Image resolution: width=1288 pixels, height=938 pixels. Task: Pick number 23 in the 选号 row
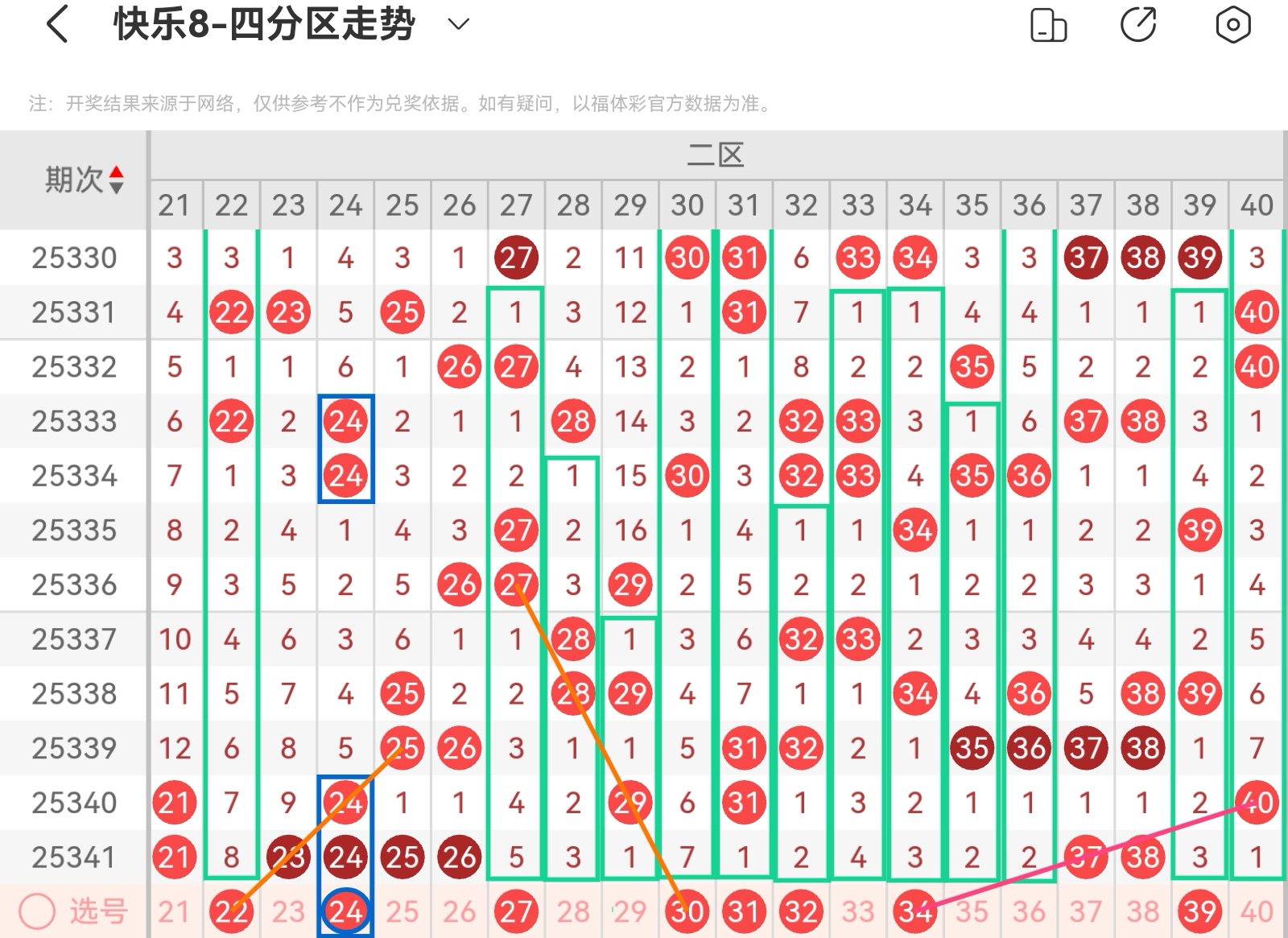pyautogui.click(x=288, y=911)
